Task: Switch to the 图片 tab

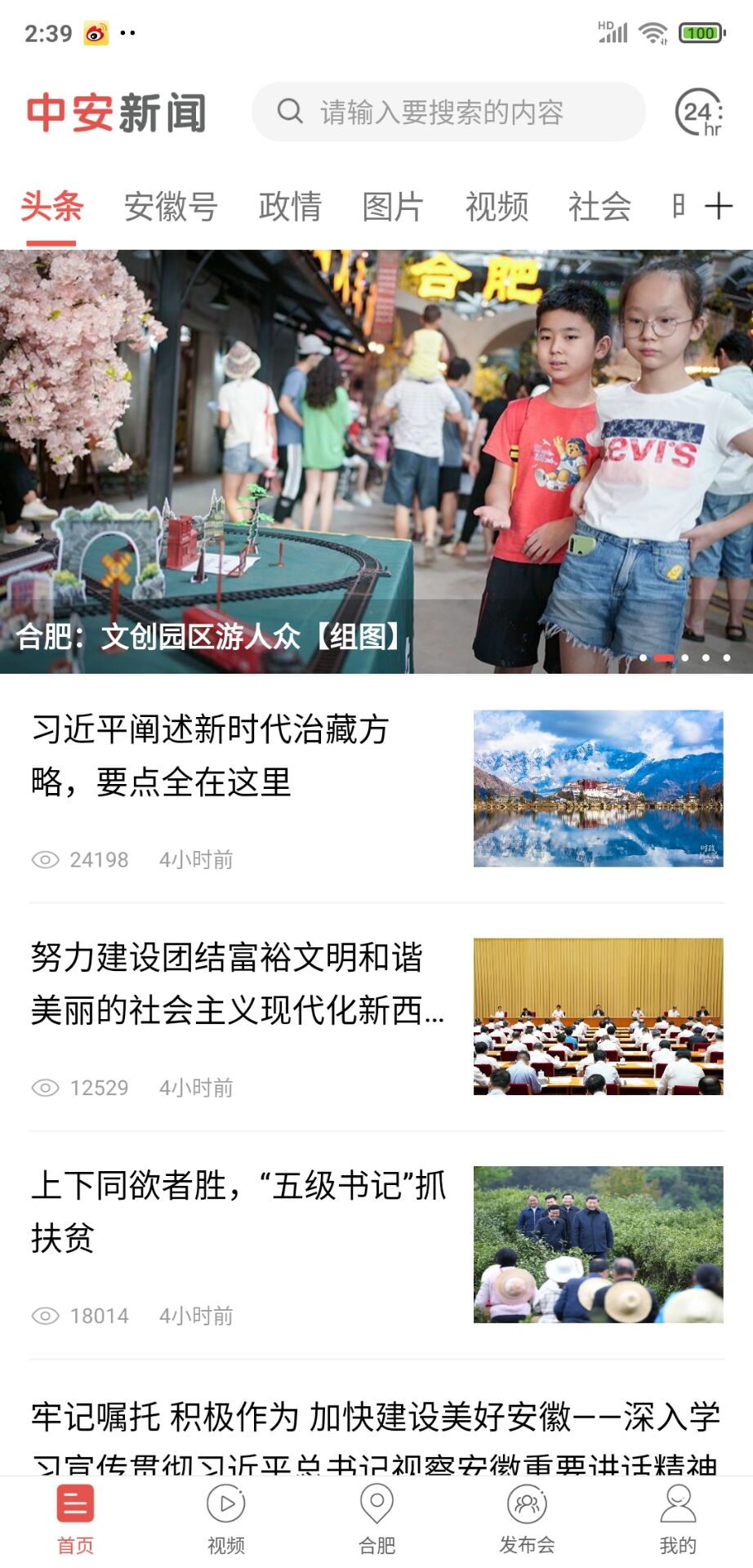Action: pos(393,207)
